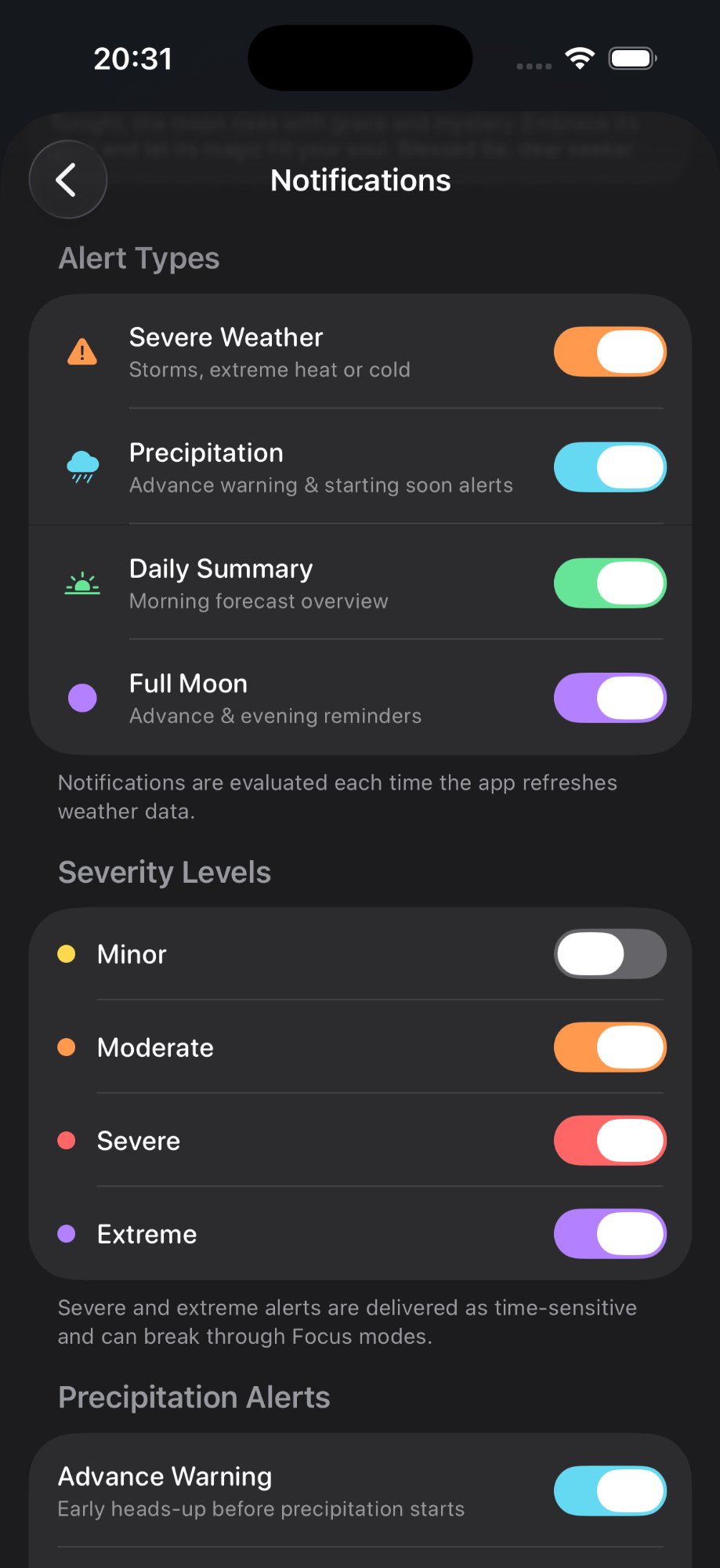Disable the Extreme severity toggle
720x1568 pixels.
pos(610,1234)
